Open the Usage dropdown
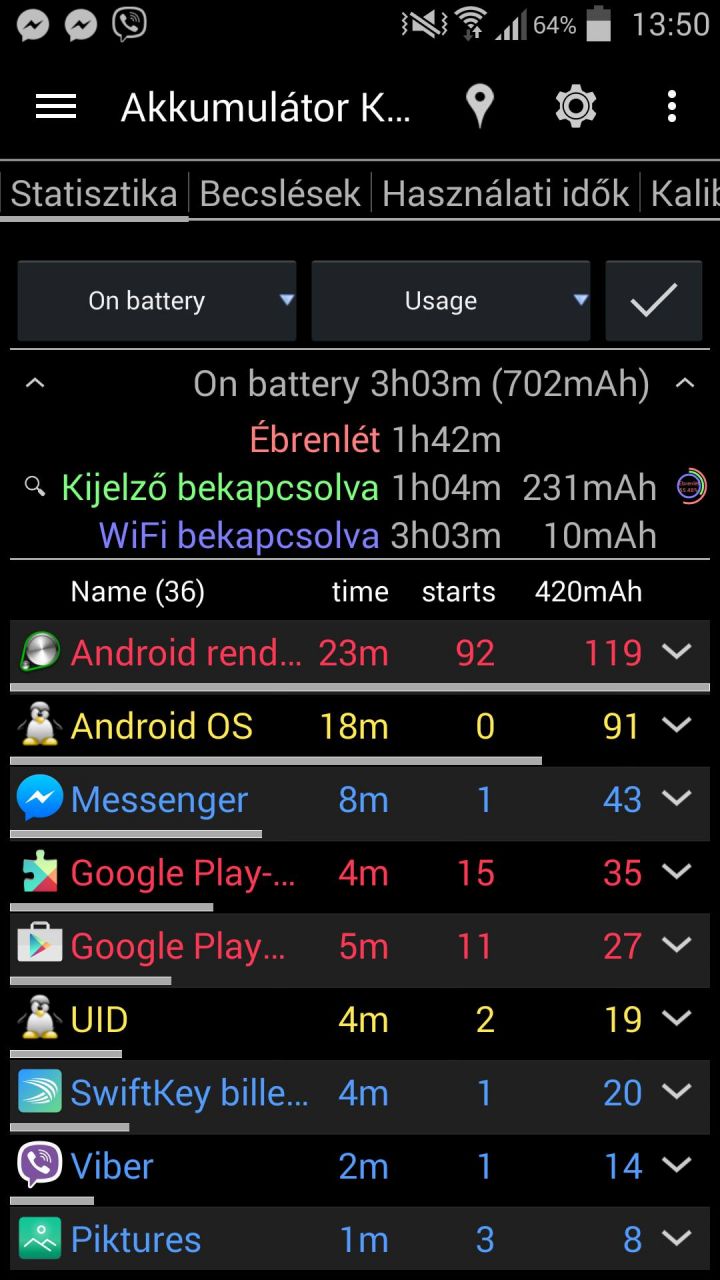The width and height of the screenshot is (720, 1280). point(451,301)
